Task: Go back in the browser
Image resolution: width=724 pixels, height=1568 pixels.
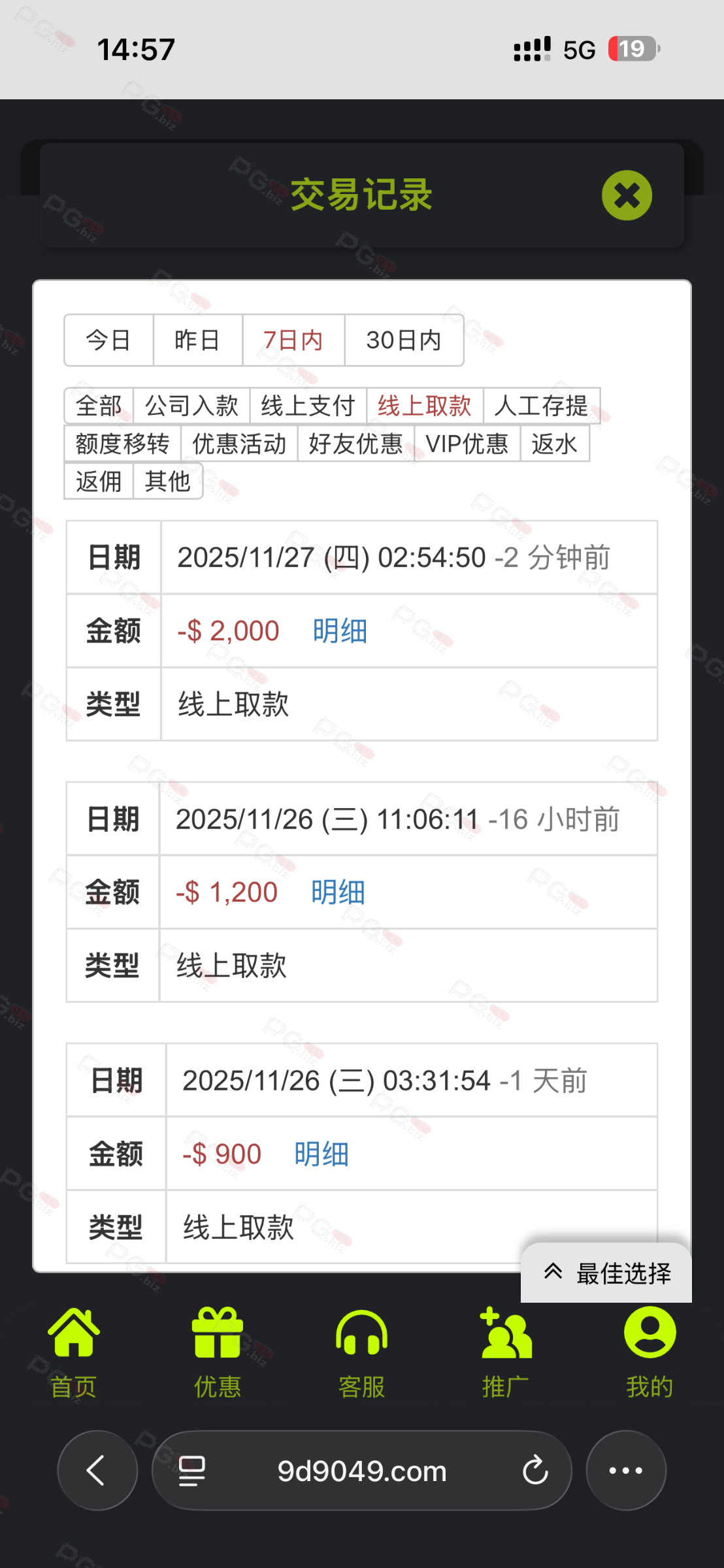Action: [x=97, y=1471]
